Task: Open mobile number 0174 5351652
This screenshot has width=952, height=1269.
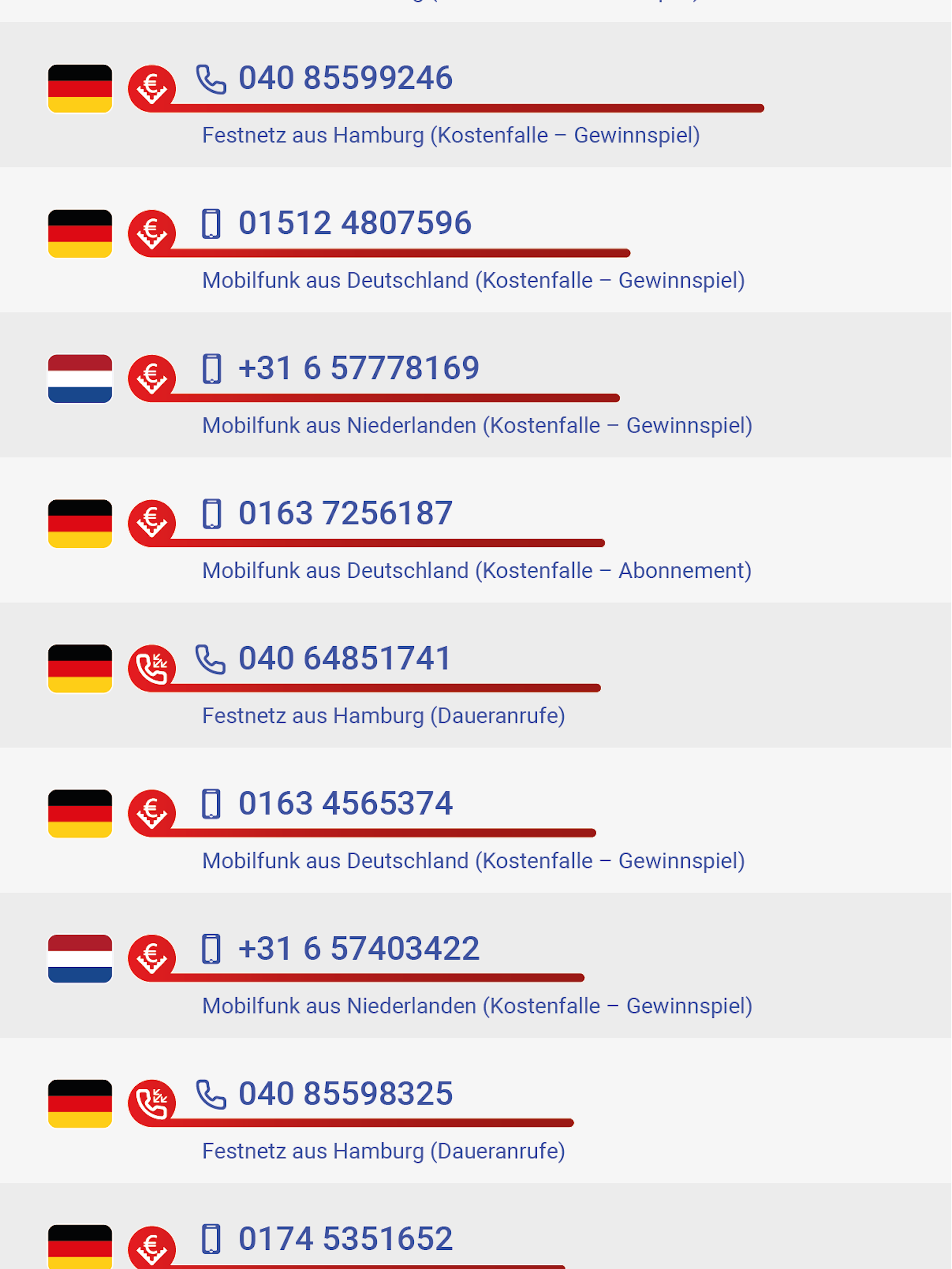Action: coord(345,1239)
